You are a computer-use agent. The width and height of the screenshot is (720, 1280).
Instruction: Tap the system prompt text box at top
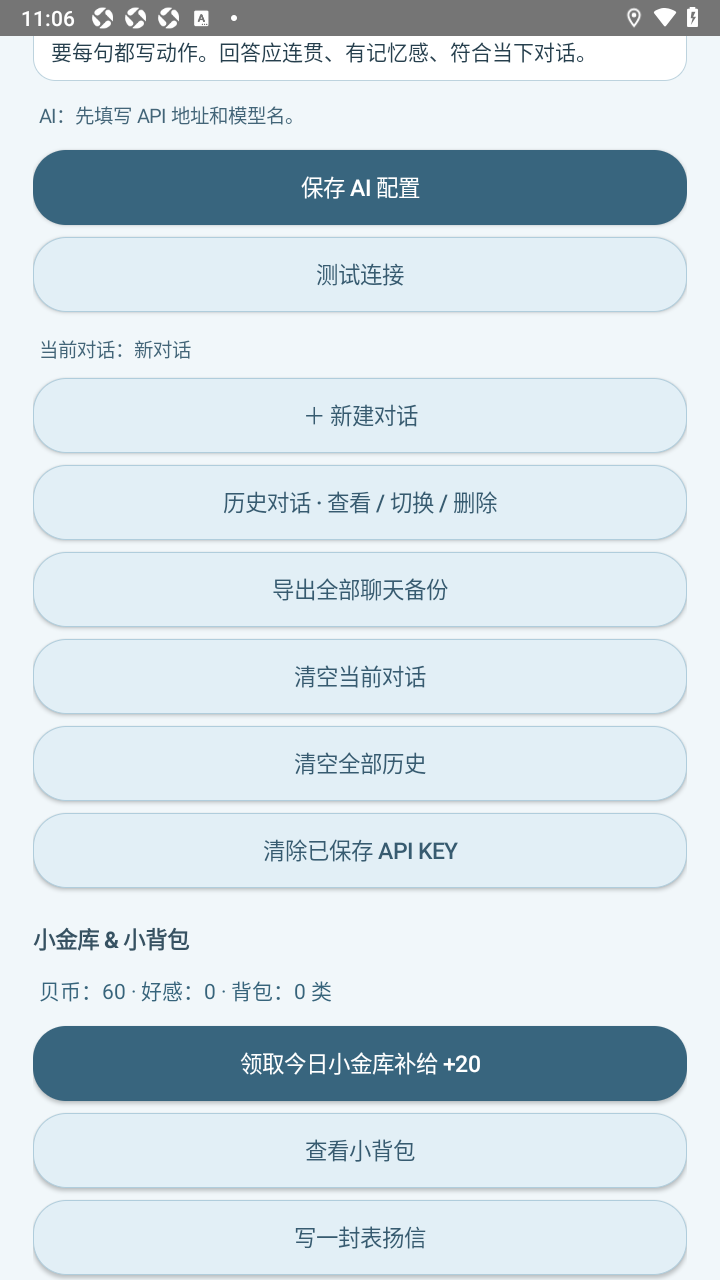[x=360, y=58]
